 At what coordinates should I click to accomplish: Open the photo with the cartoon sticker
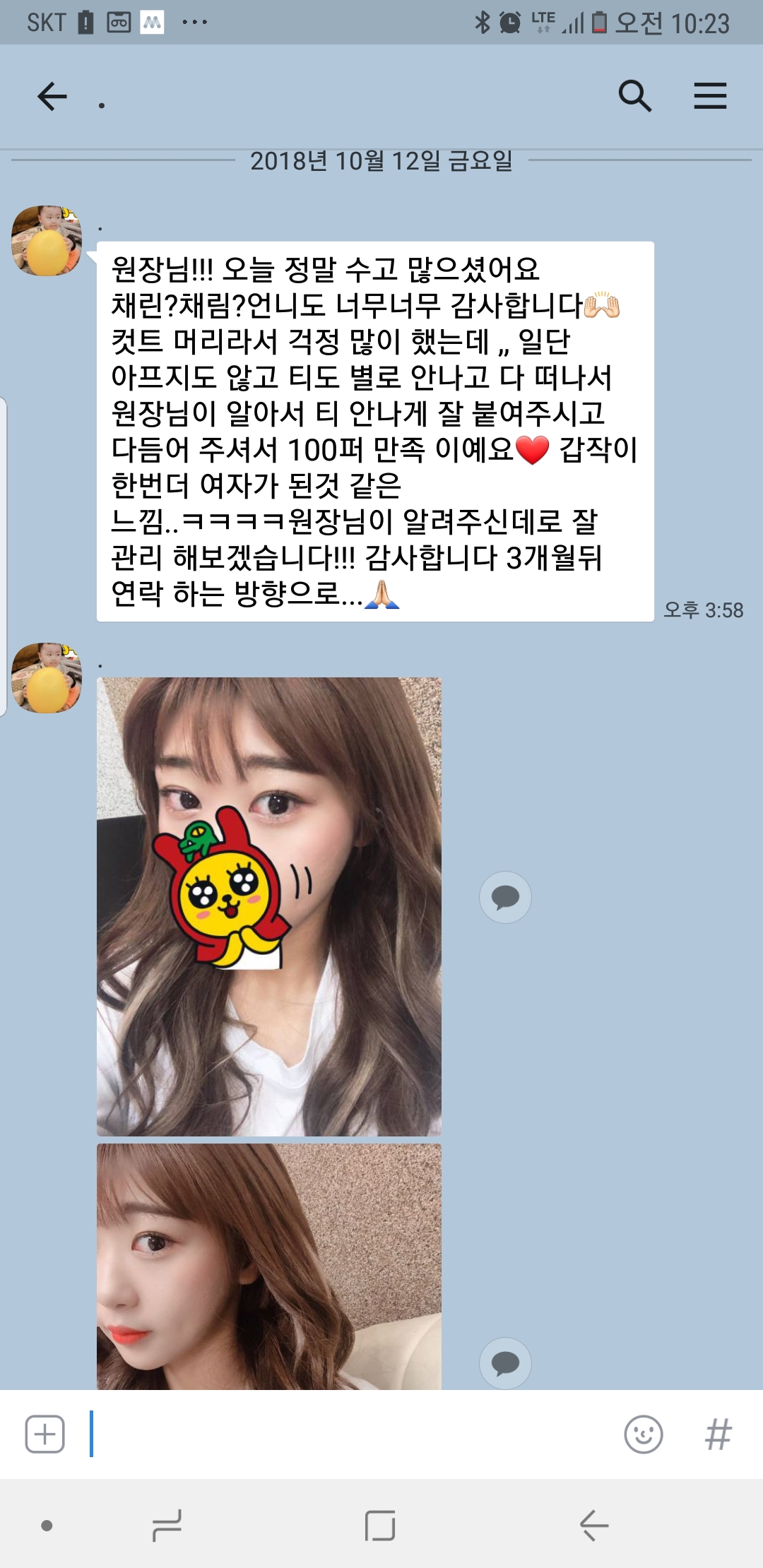tap(268, 906)
